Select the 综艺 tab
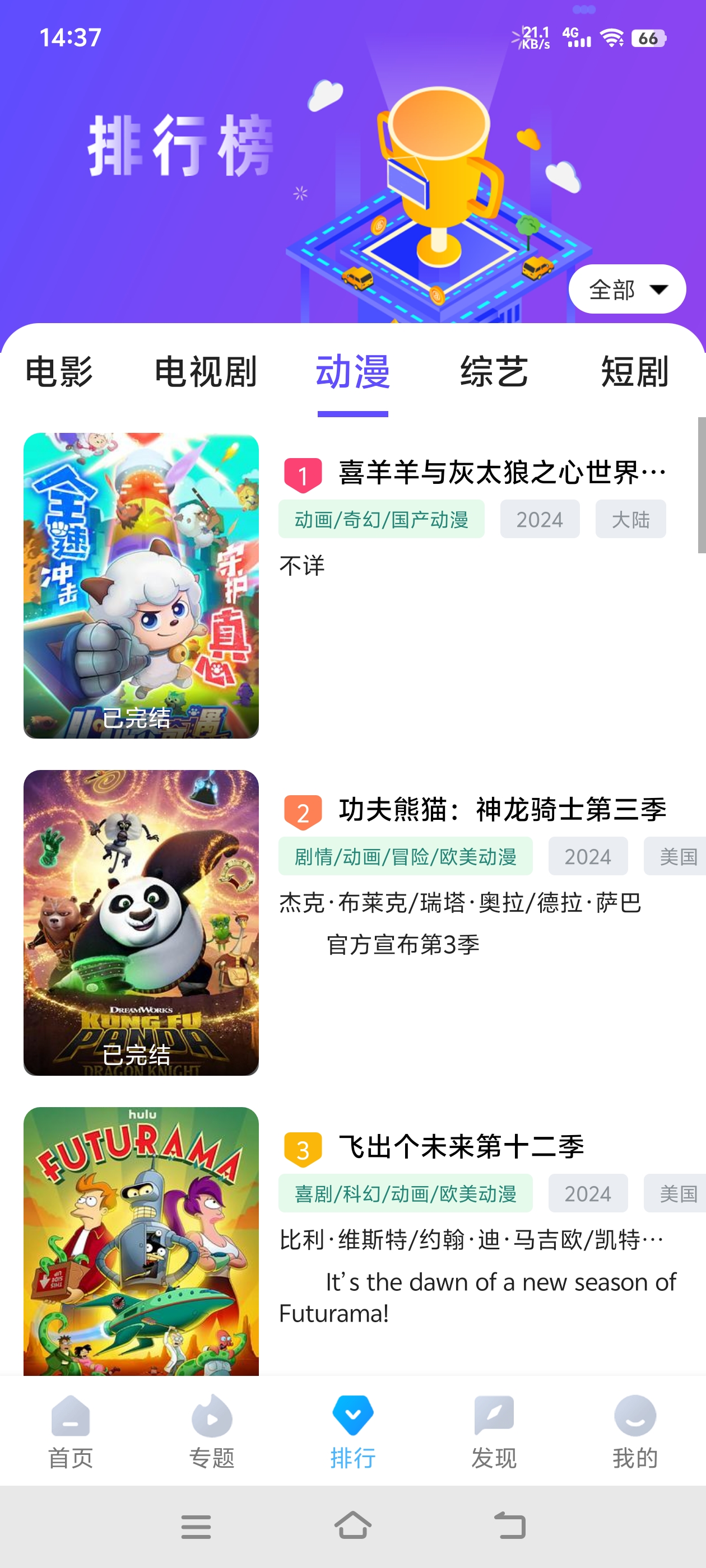 click(494, 371)
